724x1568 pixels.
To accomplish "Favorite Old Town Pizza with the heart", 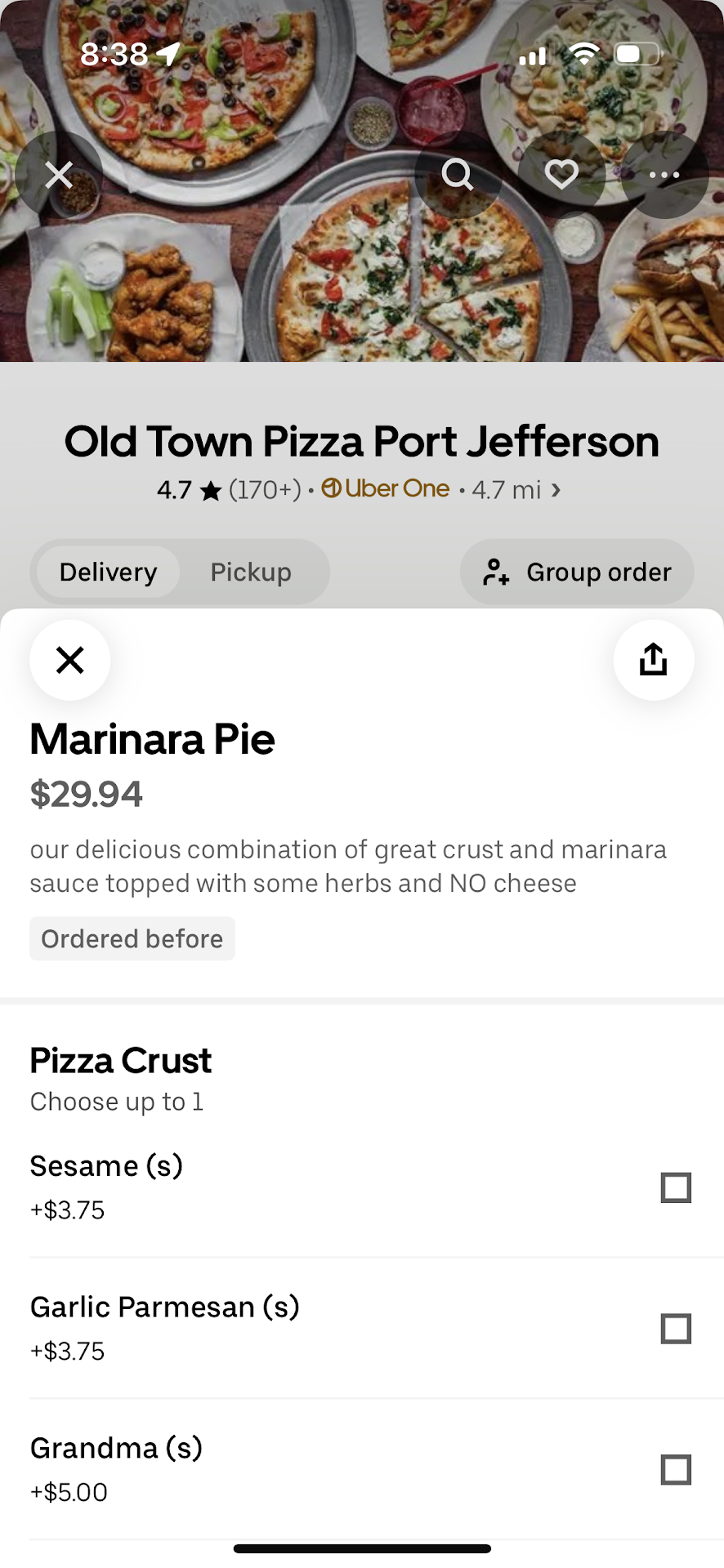I will pyautogui.click(x=561, y=175).
